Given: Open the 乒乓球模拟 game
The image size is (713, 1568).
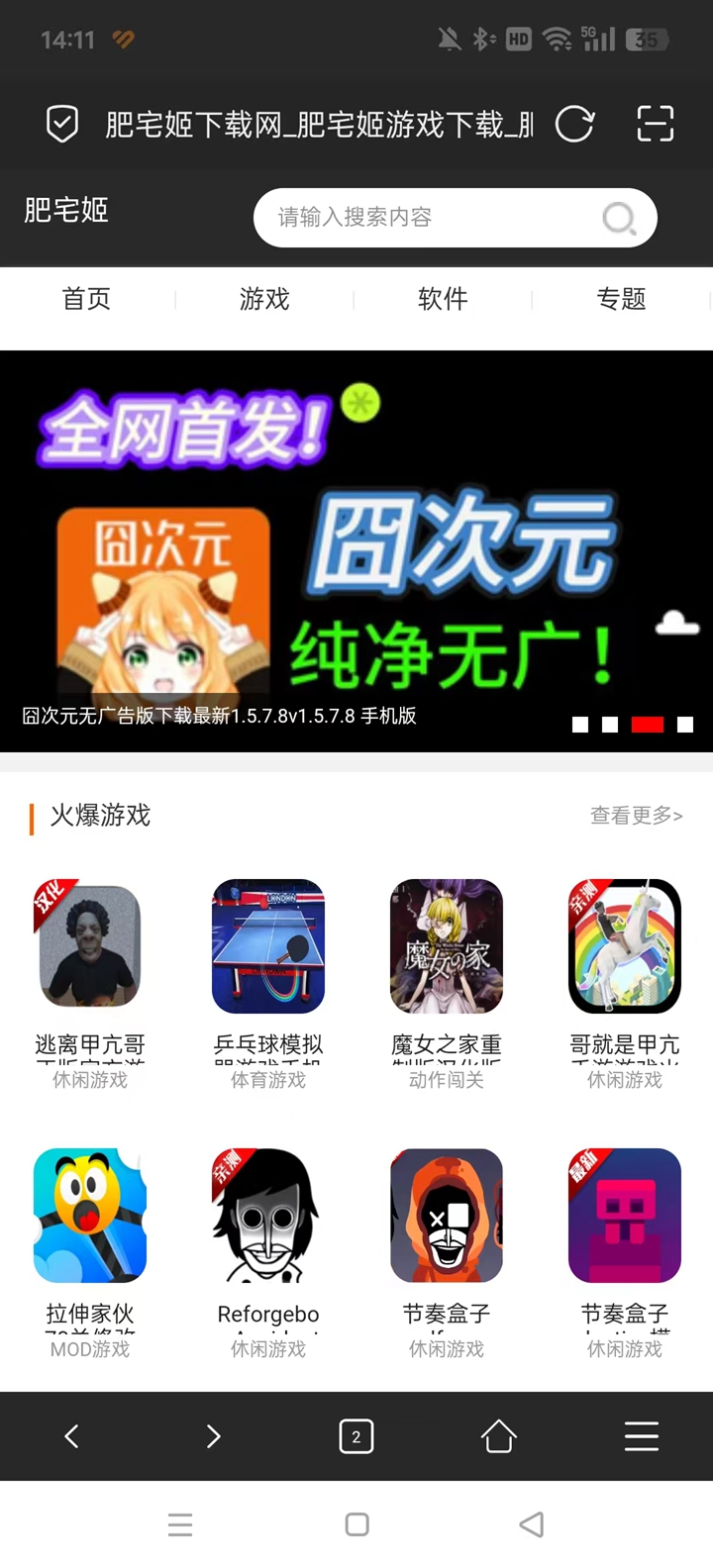Looking at the screenshot, I should [x=268, y=947].
